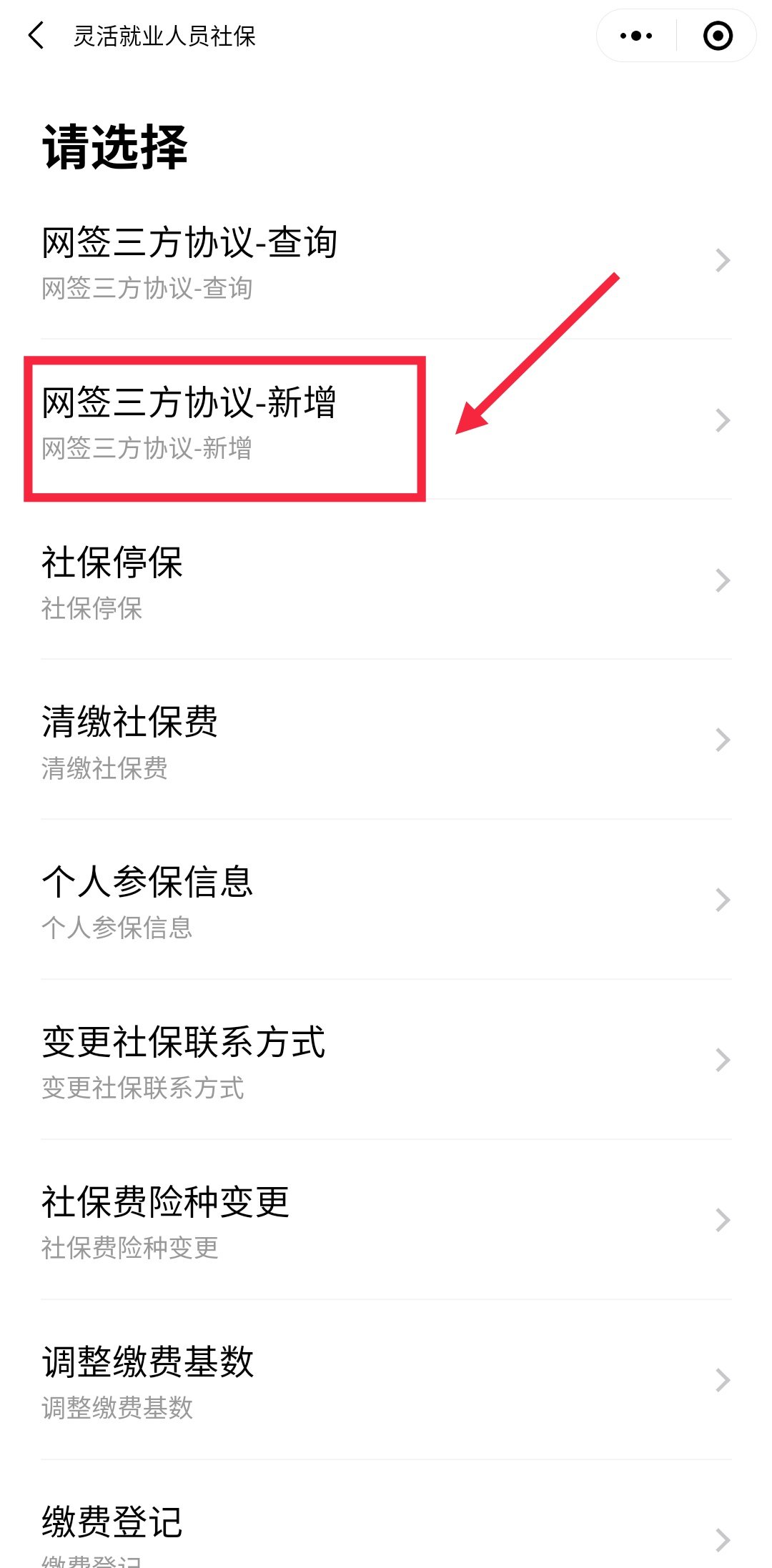Select 网签三方协议-新增
Image resolution: width=772 pixels, height=1568 pixels.
pos(386,420)
